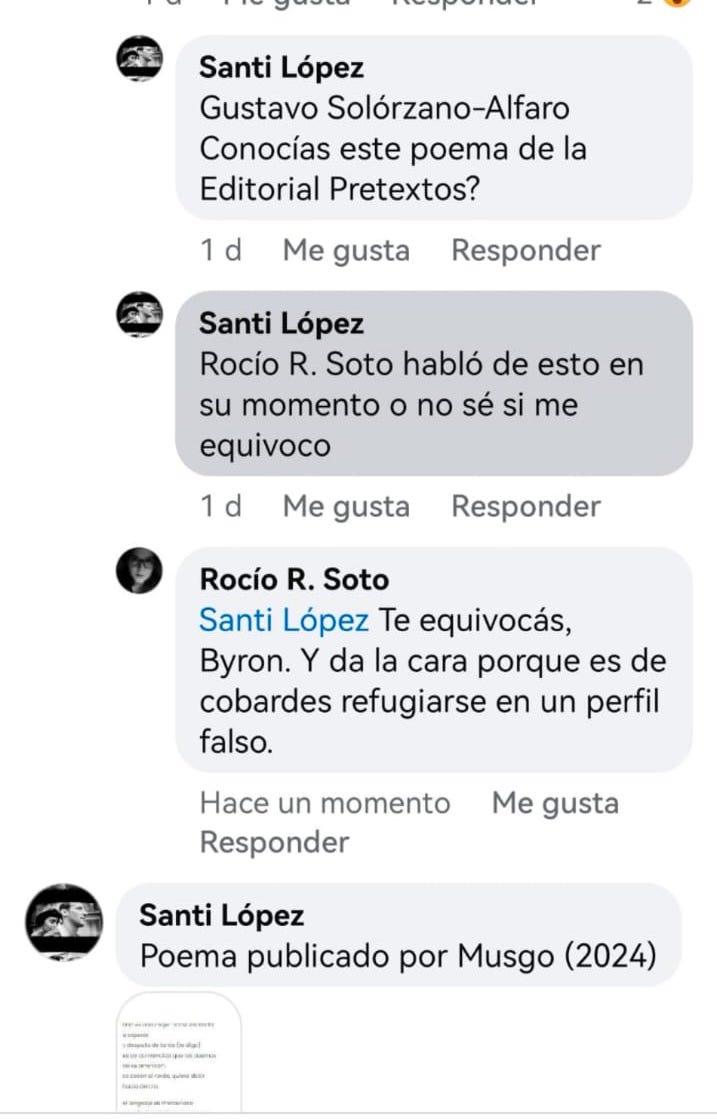Open Rocío R. Soto's name link
The width and height of the screenshot is (717, 1119).
coord(294,579)
